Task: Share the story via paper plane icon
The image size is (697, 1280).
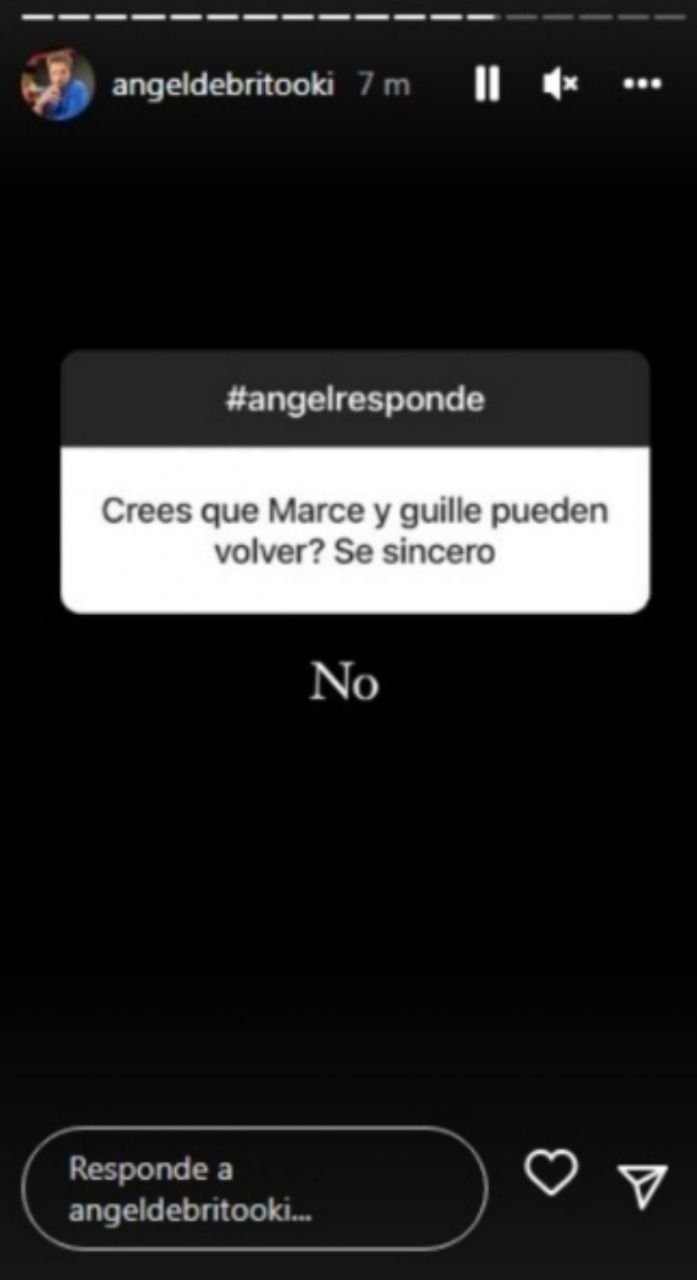Action: pos(642,1187)
